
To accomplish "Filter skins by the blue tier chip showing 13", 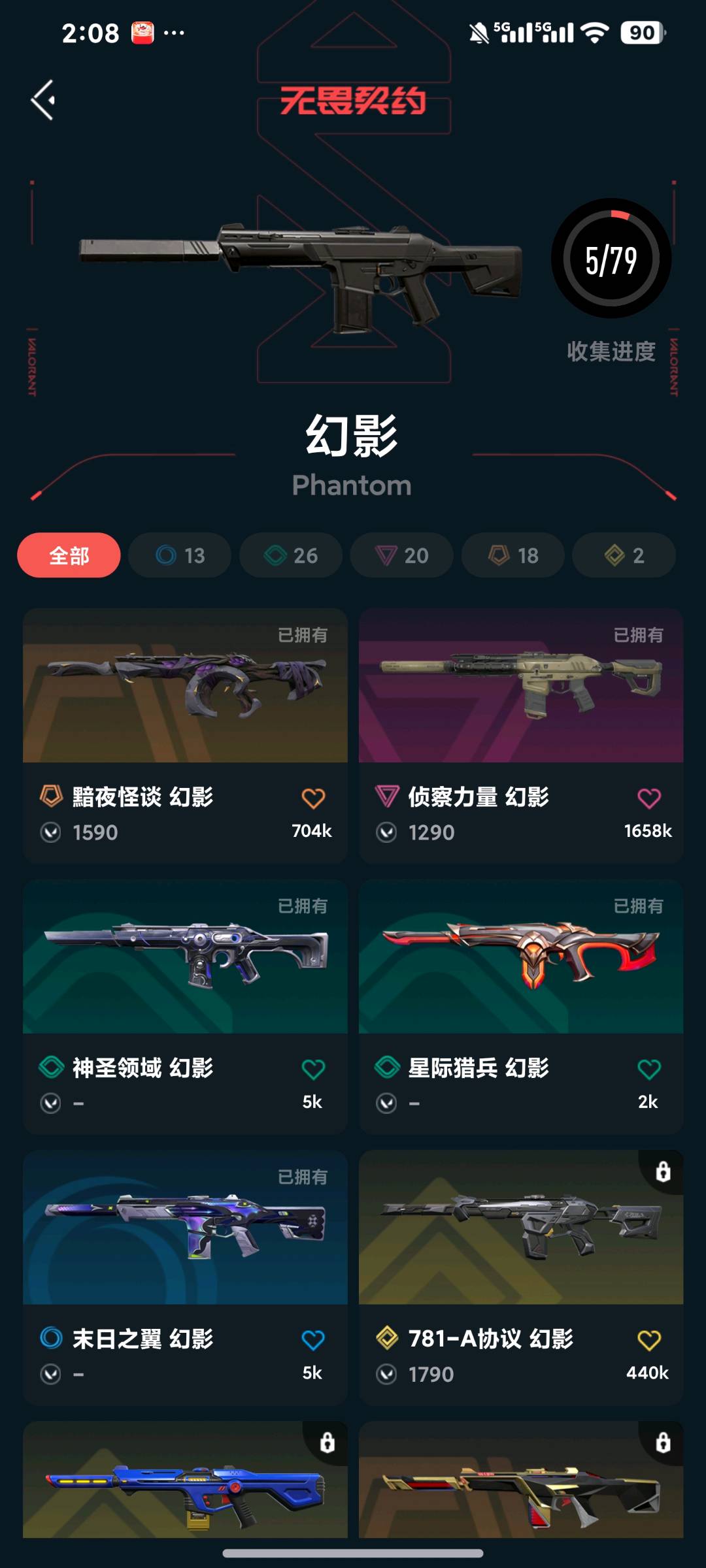I will pyautogui.click(x=180, y=555).
